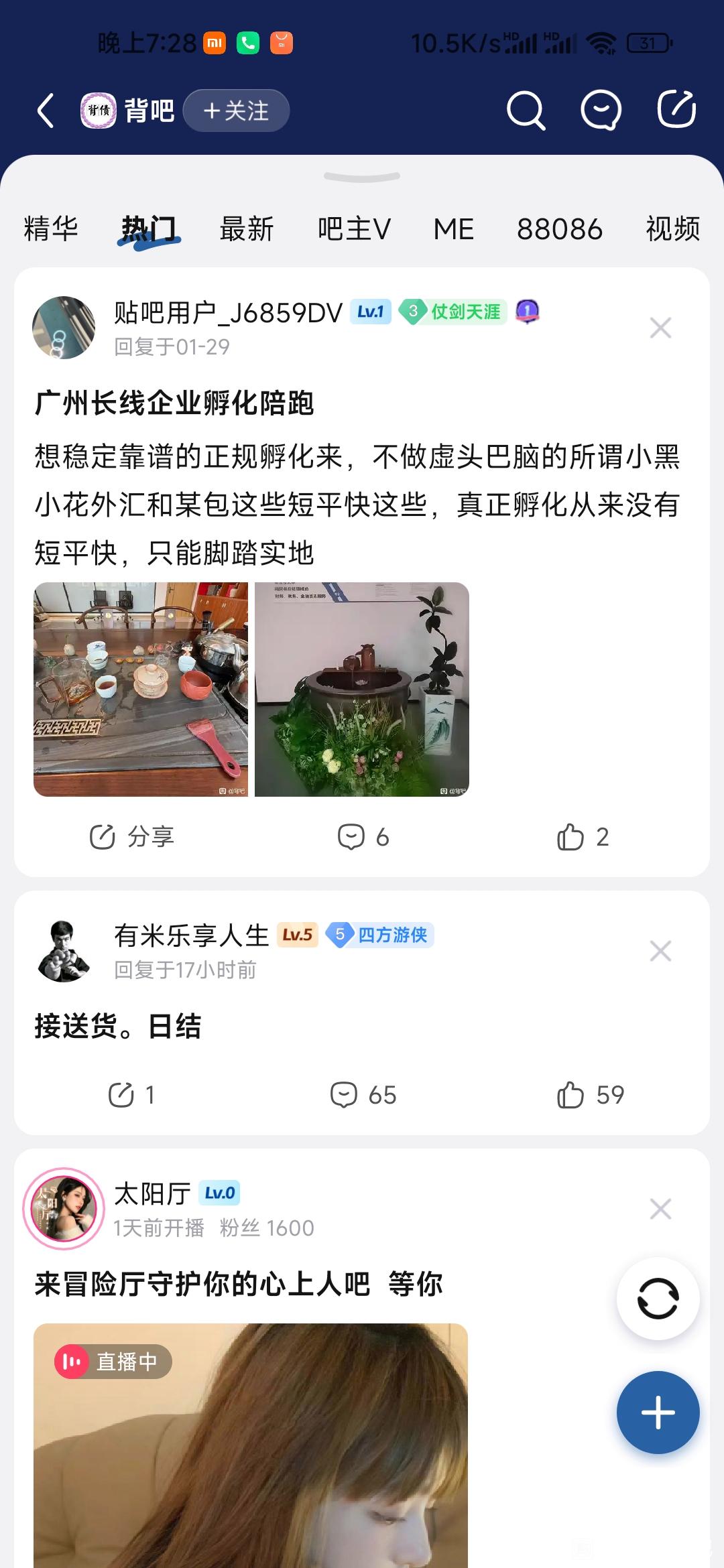Screen dimensions: 724x1568
Task: Open the messages chat icon
Action: coord(601,111)
